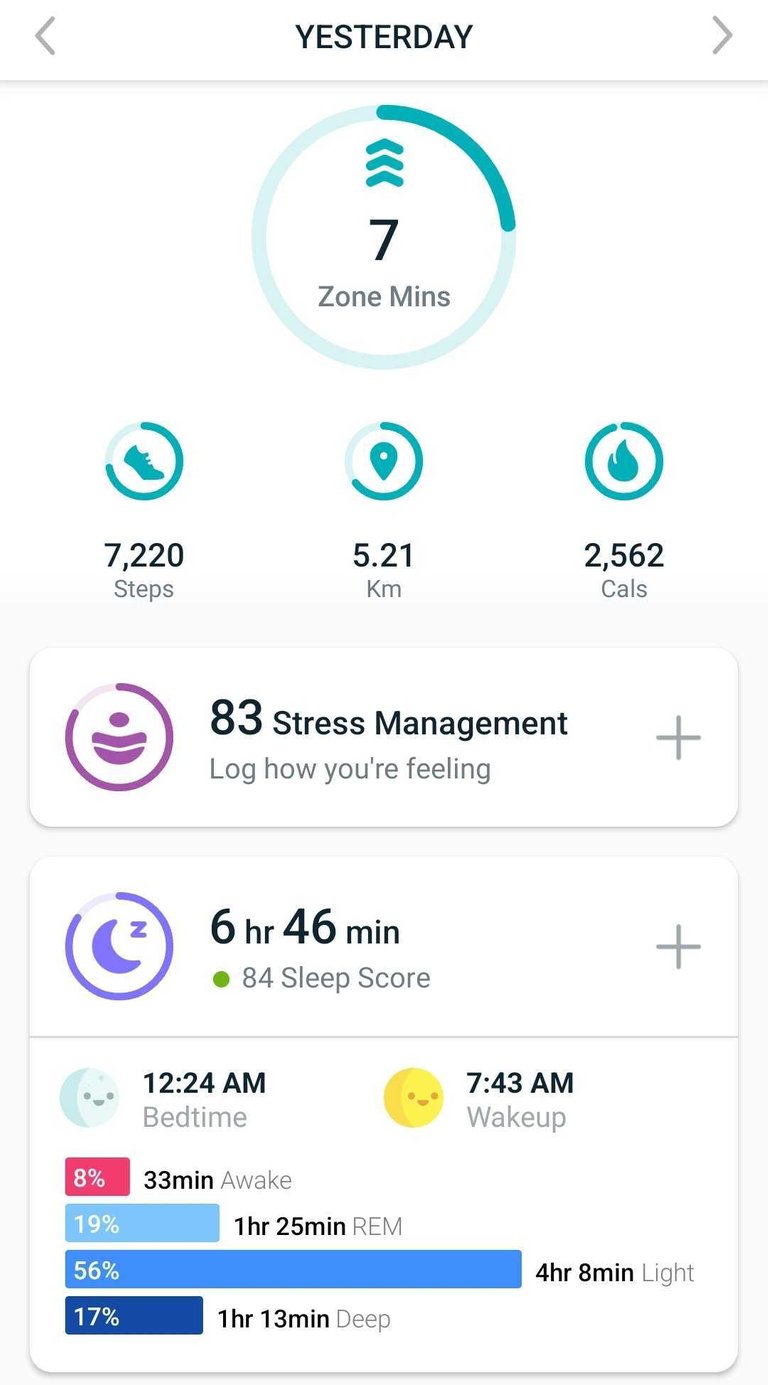View the Steps details
This screenshot has height=1385, width=768.
144,462
